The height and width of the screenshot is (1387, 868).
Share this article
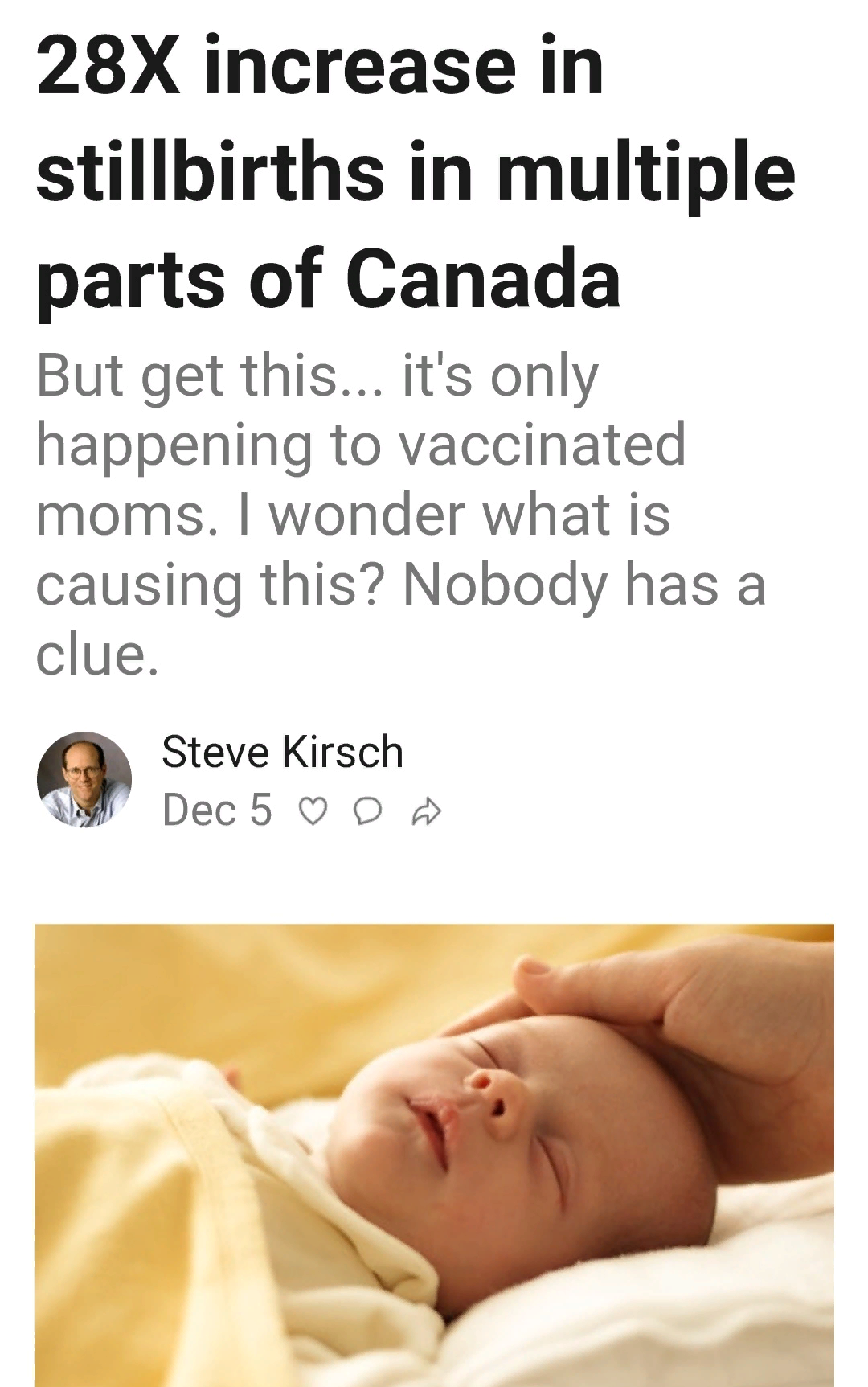[426, 812]
